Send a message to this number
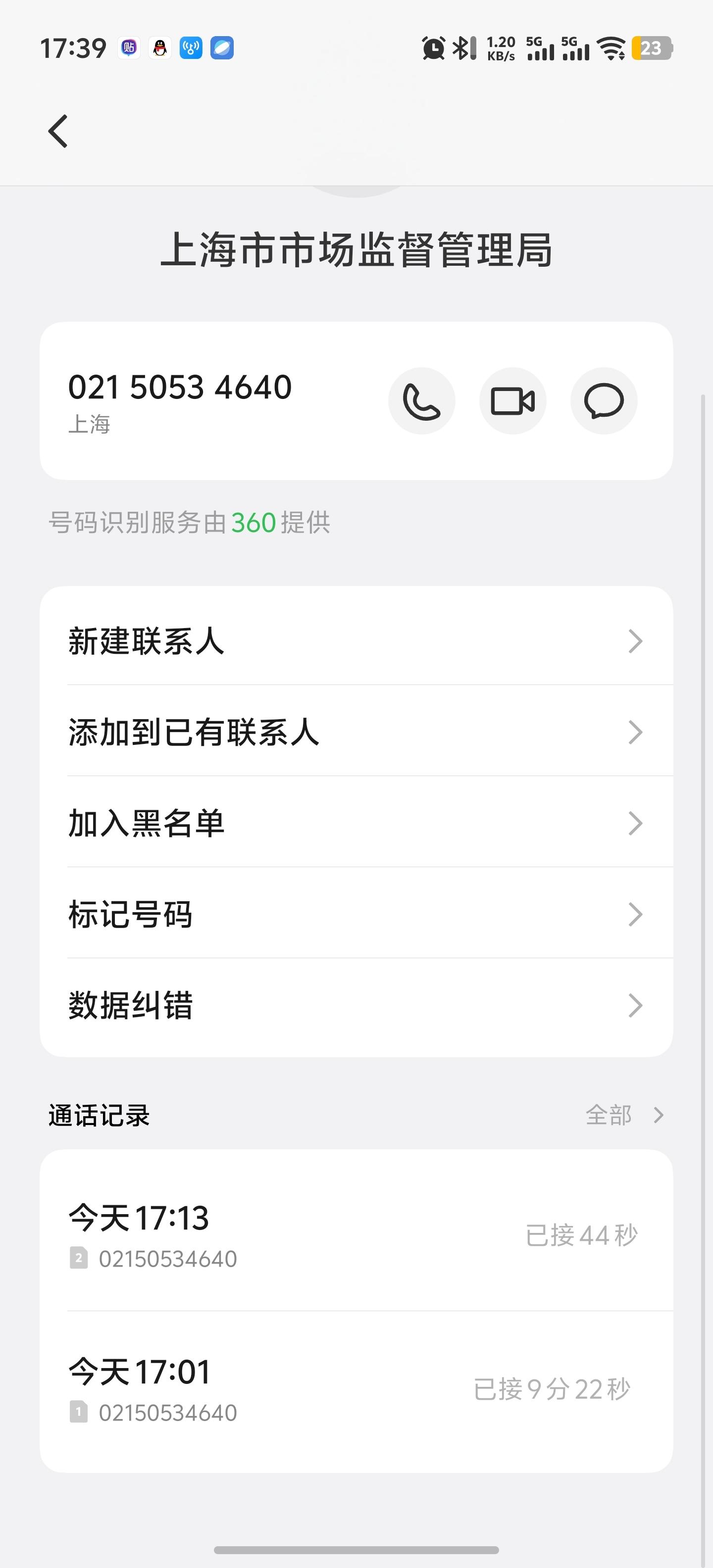This screenshot has width=713, height=1568. coord(604,401)
